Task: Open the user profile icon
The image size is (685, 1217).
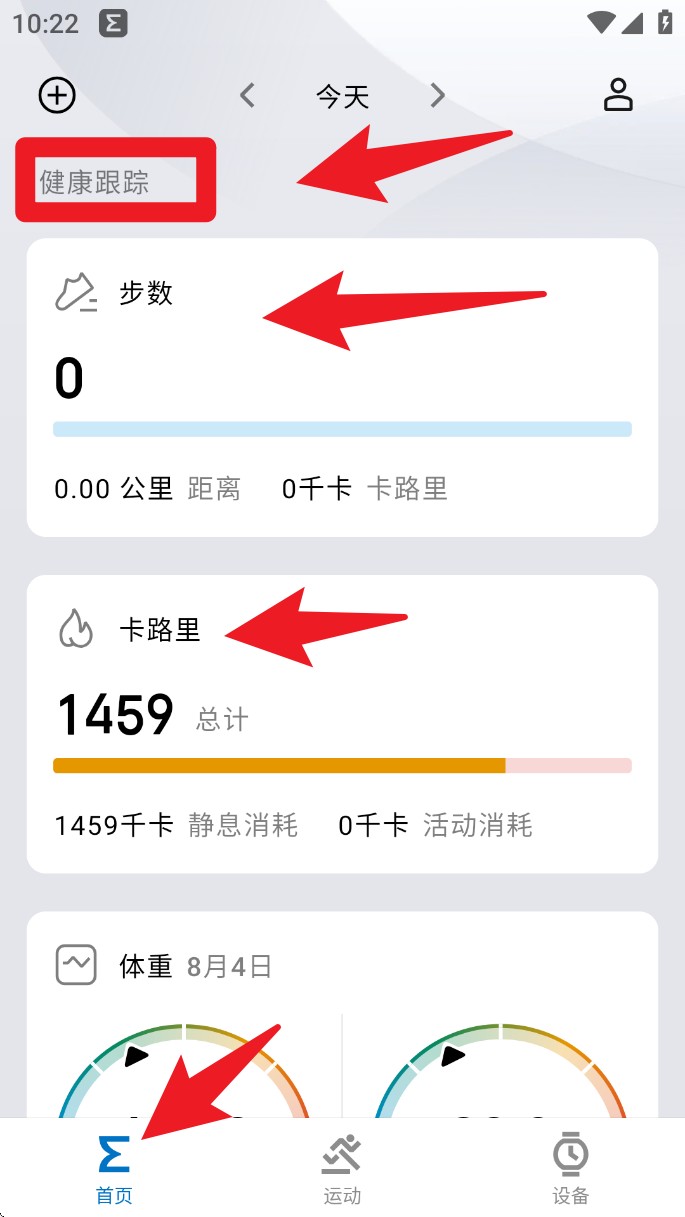Action: pyautogui.click(x=619, y=95)
